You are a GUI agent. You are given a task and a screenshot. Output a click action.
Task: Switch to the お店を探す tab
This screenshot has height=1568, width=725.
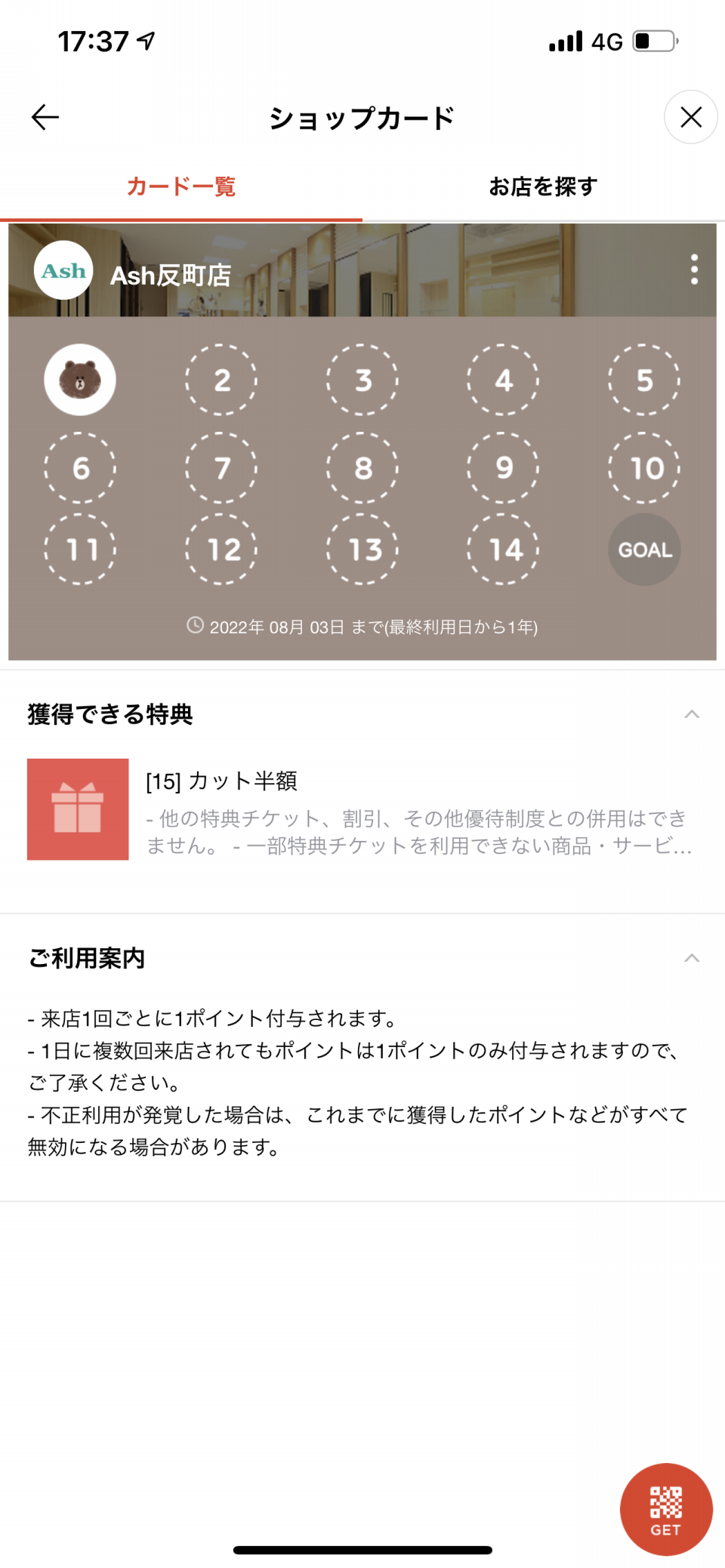(543, 186)
